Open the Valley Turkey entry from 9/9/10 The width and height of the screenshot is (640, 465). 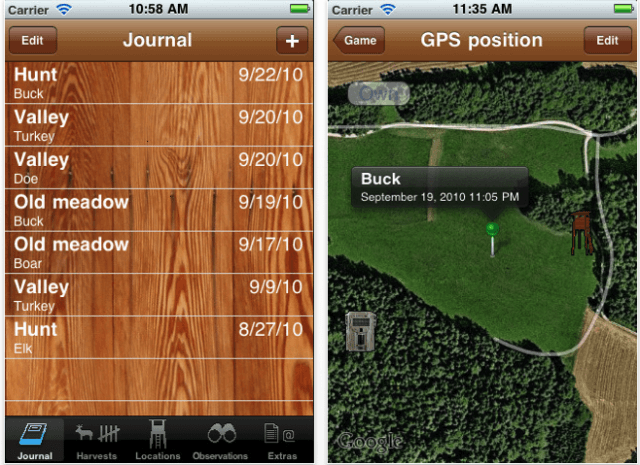coord(158,295)
